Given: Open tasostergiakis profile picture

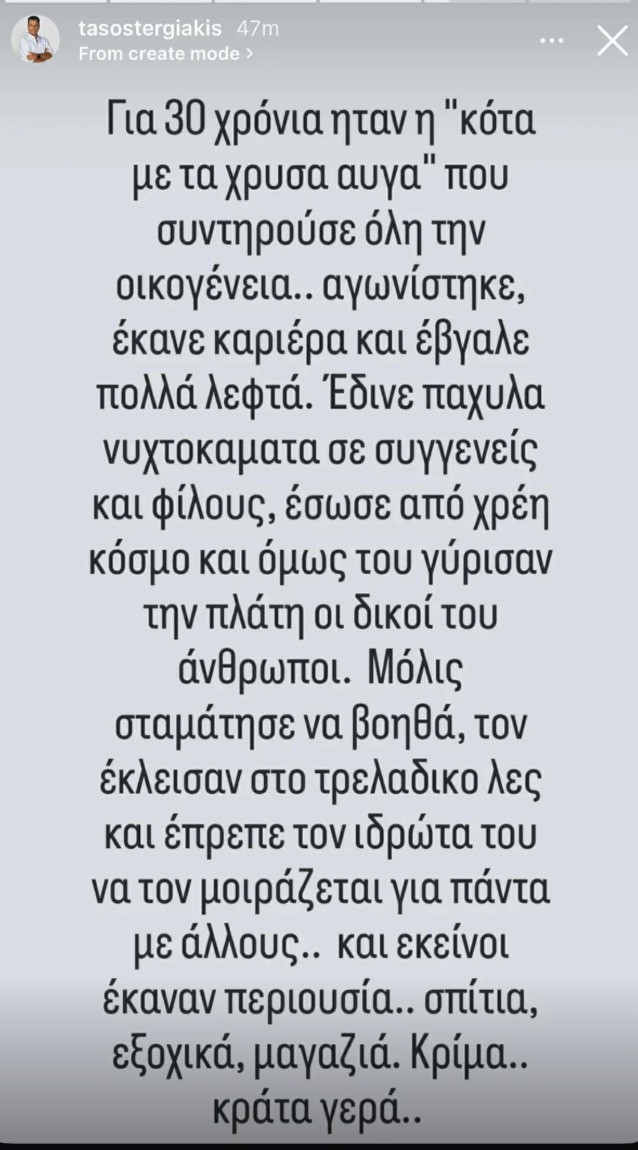Looking at the screenshot, I should pyautogui.click(x=38, y=40).
